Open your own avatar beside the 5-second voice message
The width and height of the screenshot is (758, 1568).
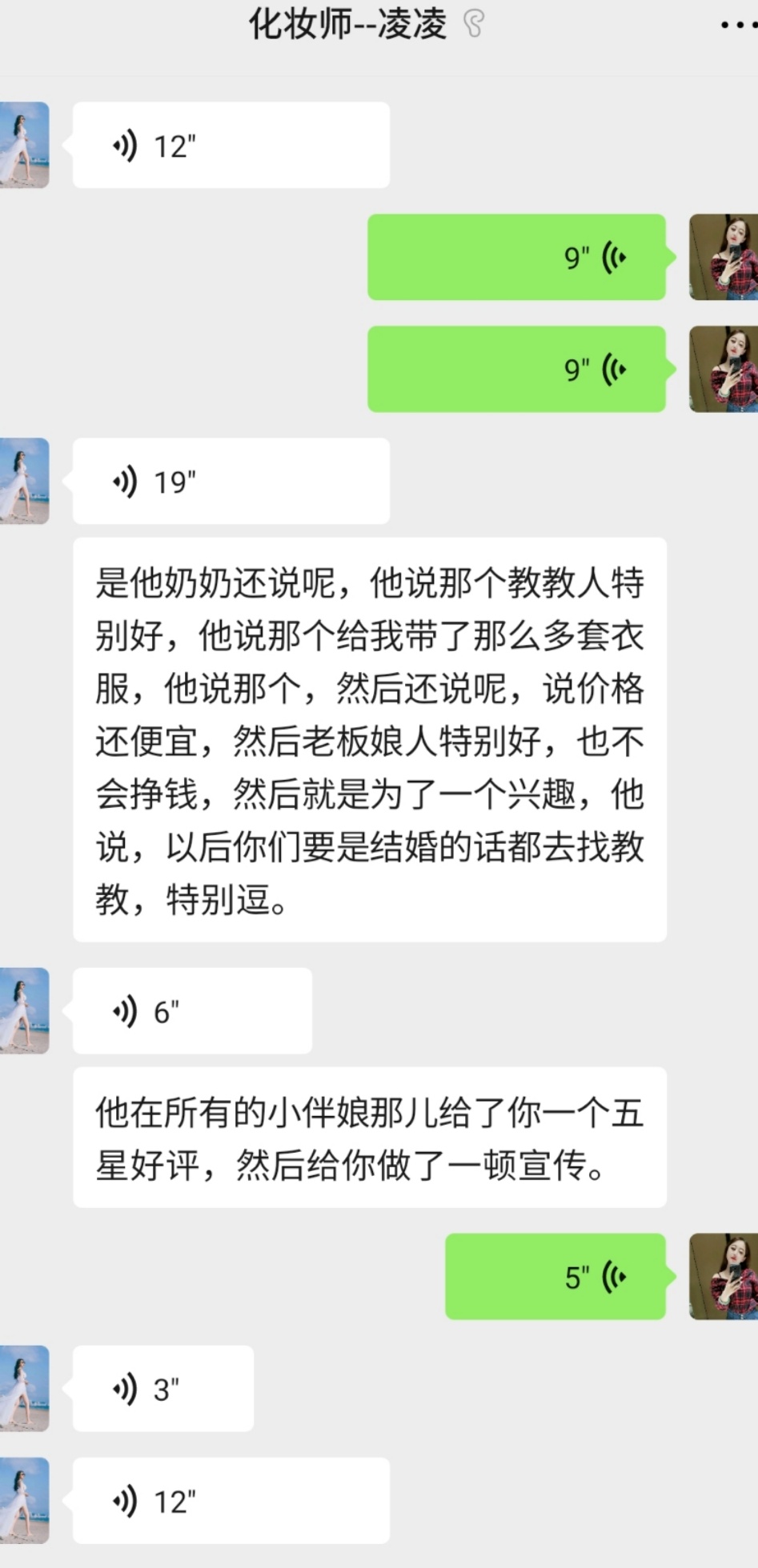724,1277
